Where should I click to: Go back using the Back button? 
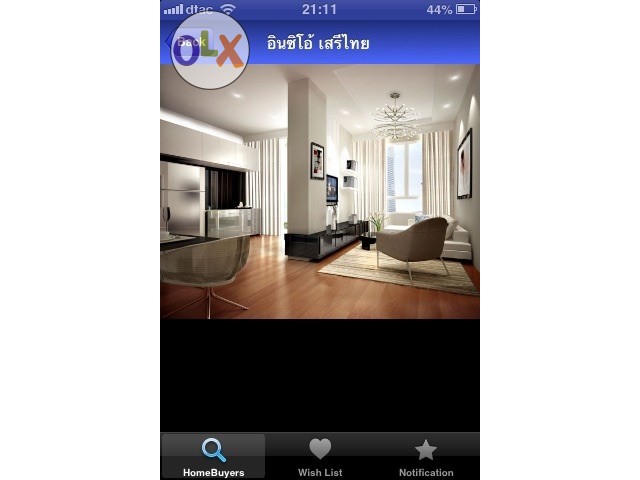click(x=188, y=43)
